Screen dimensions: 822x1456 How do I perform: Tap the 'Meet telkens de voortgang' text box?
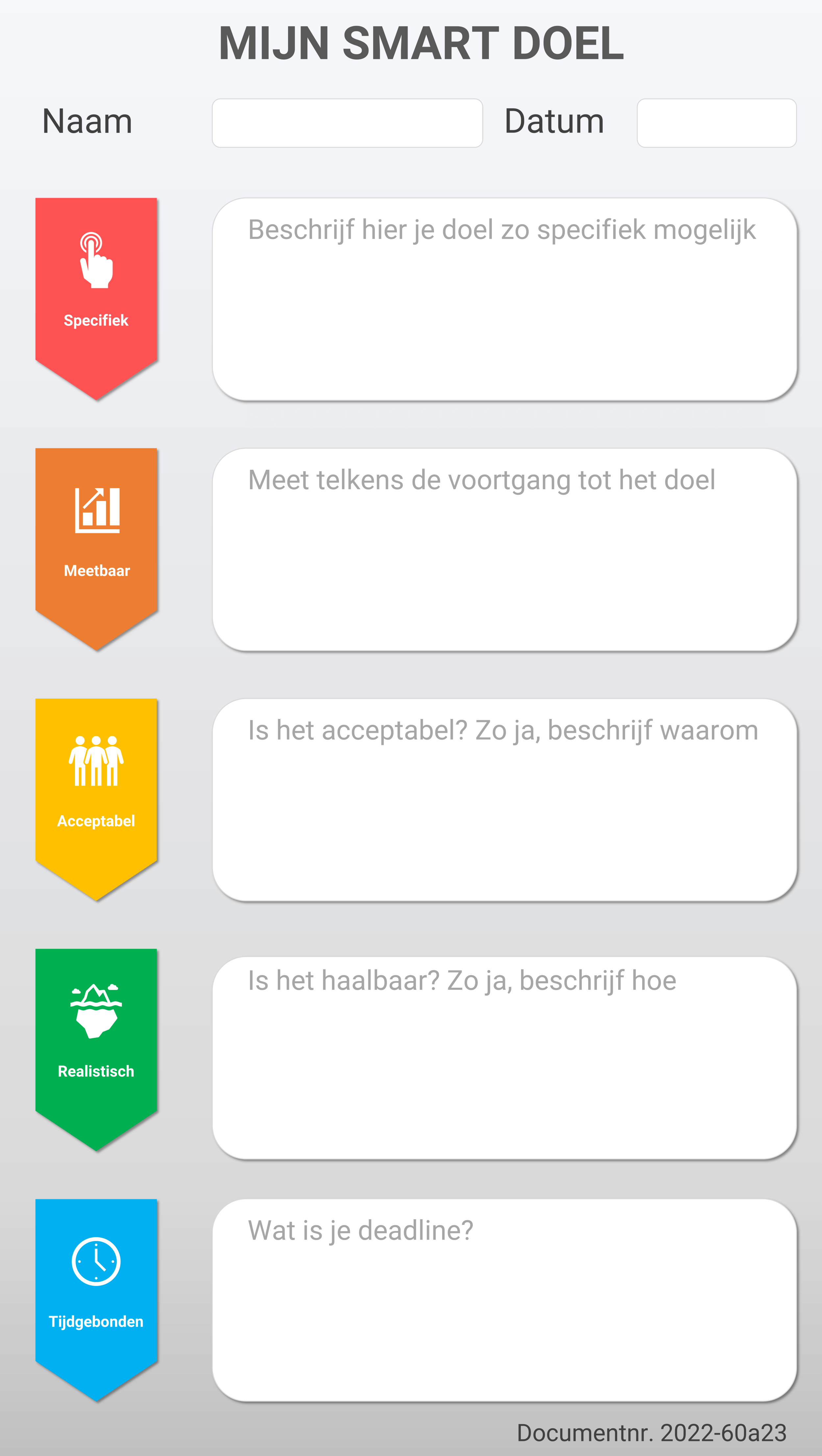[x=504, y=549]
